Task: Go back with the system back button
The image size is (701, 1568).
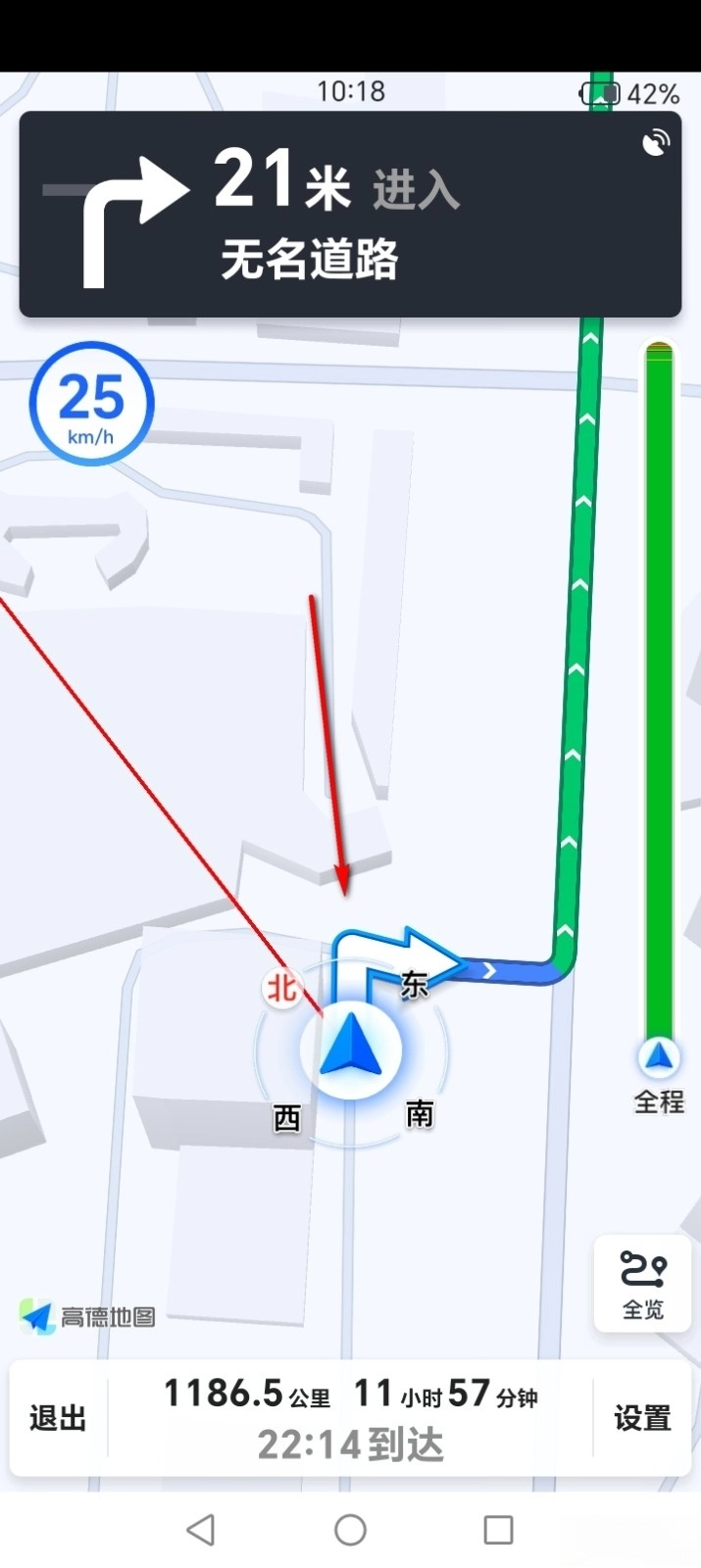Action: tap(201, 1530)
